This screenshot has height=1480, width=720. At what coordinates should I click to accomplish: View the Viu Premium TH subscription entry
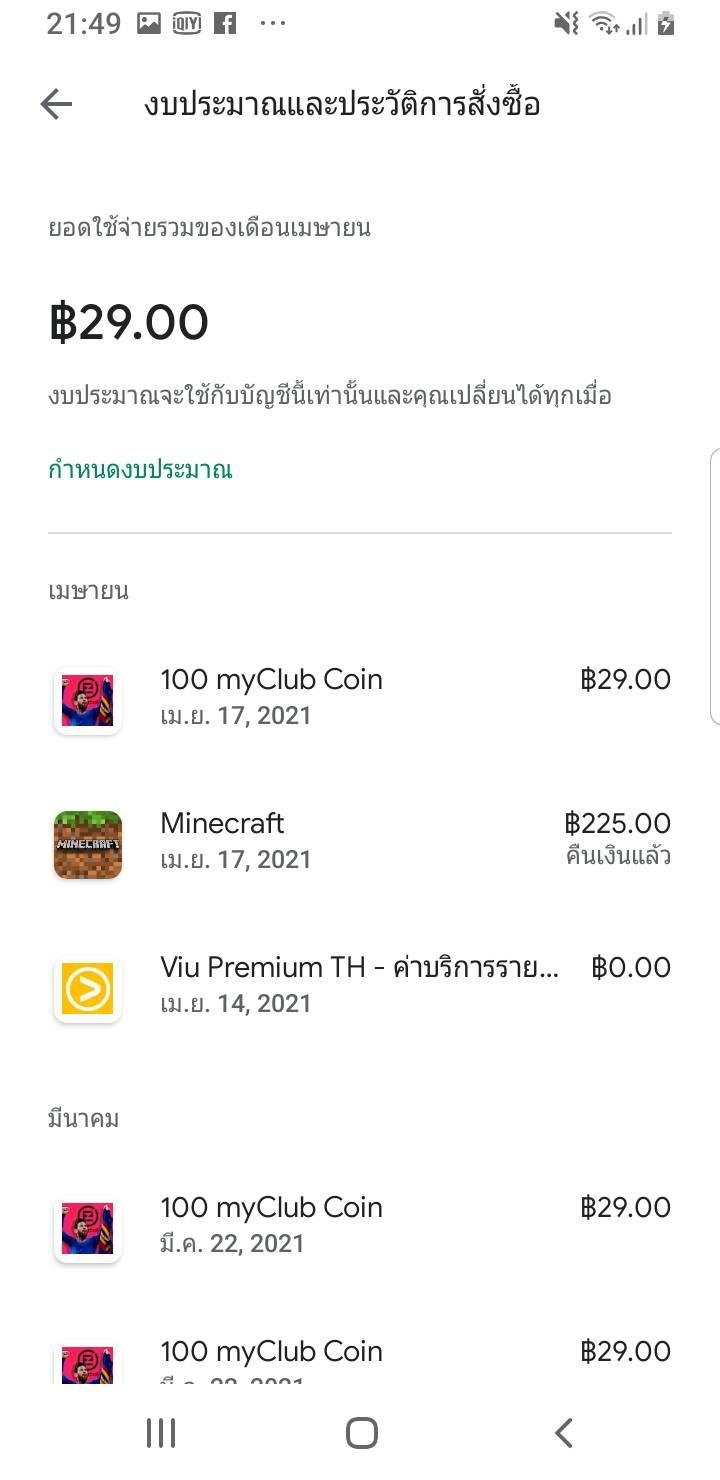pyautogui.click(x=360, y=985)
